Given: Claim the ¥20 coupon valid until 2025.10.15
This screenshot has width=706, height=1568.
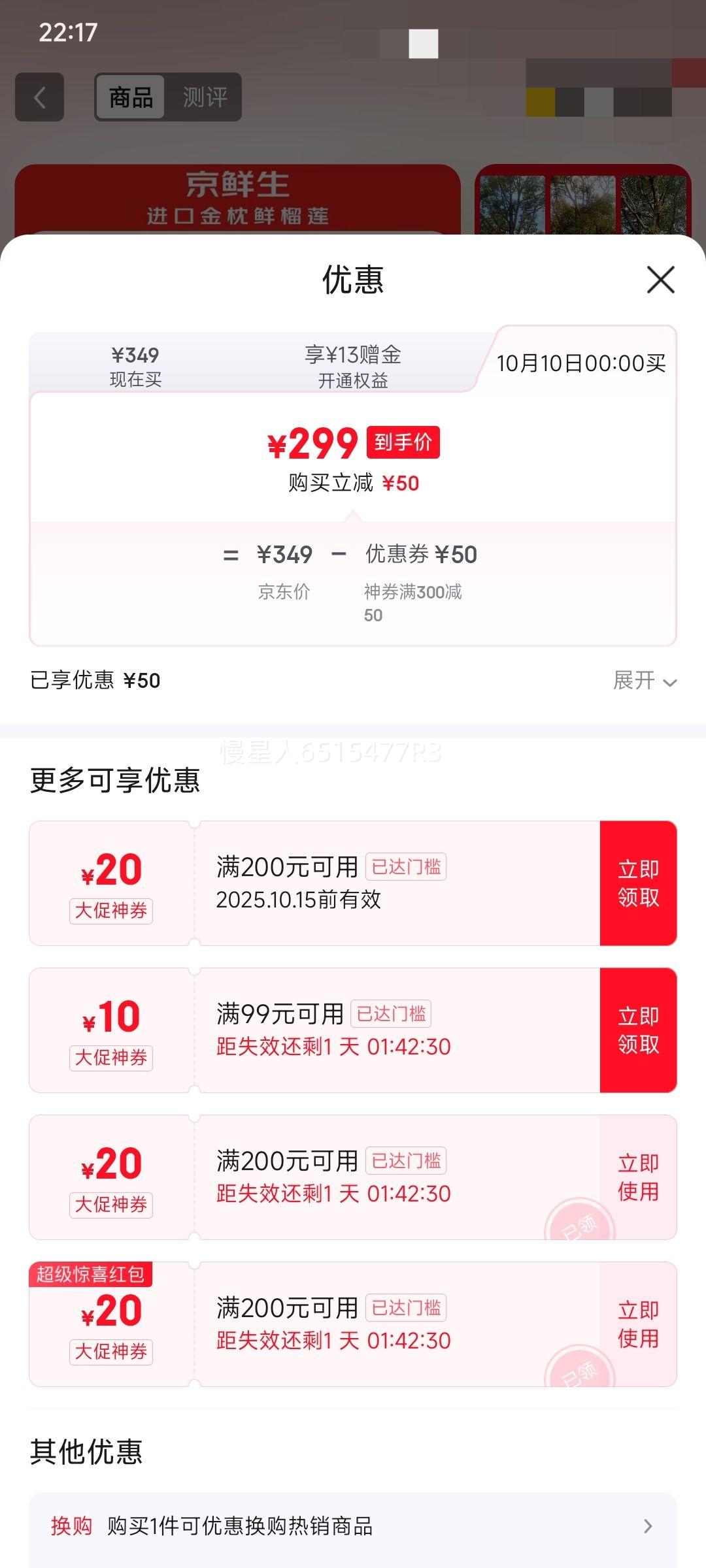Looking at the screenshot, I should tap(638, 883).
